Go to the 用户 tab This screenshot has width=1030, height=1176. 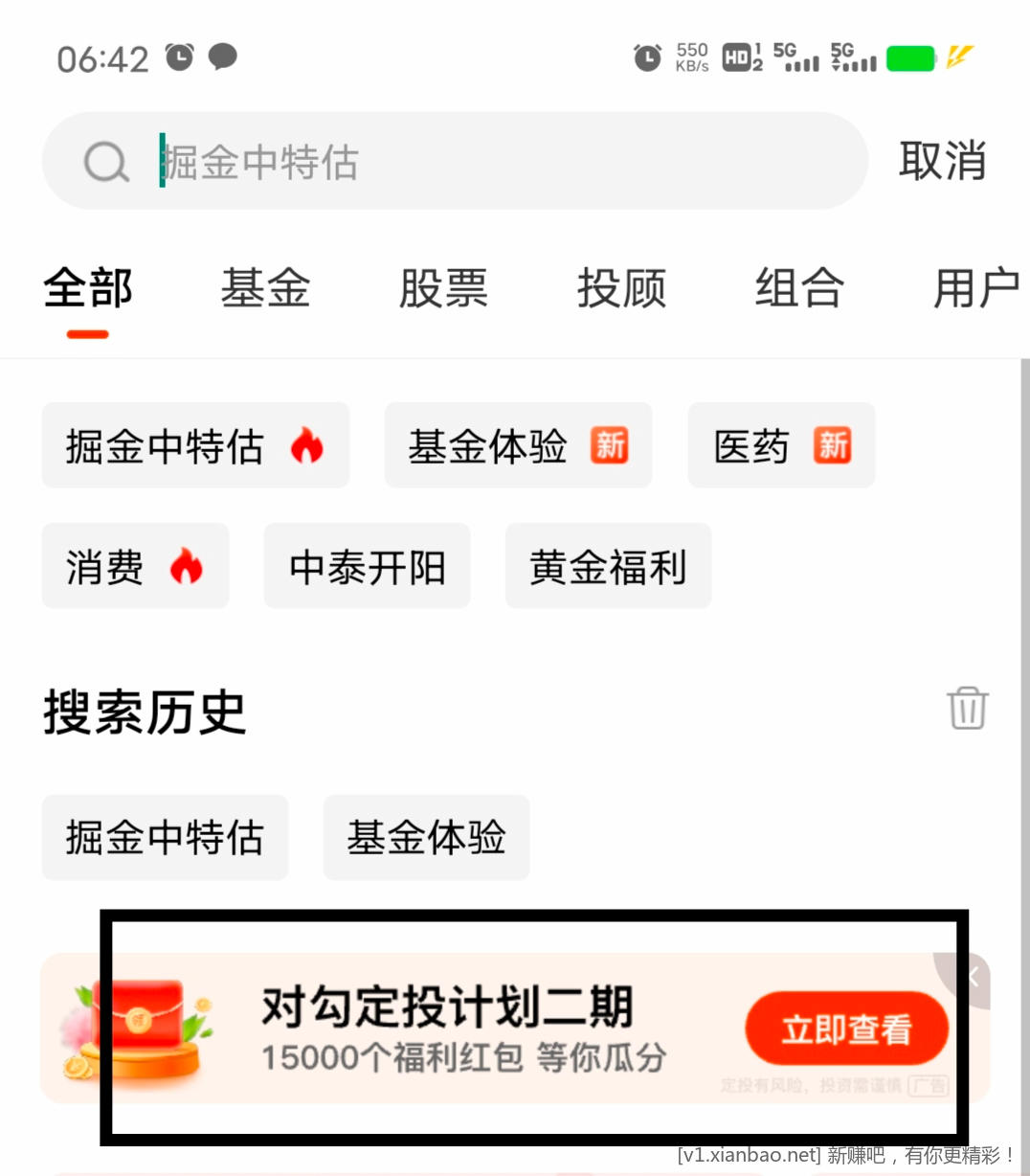(976, 288)
